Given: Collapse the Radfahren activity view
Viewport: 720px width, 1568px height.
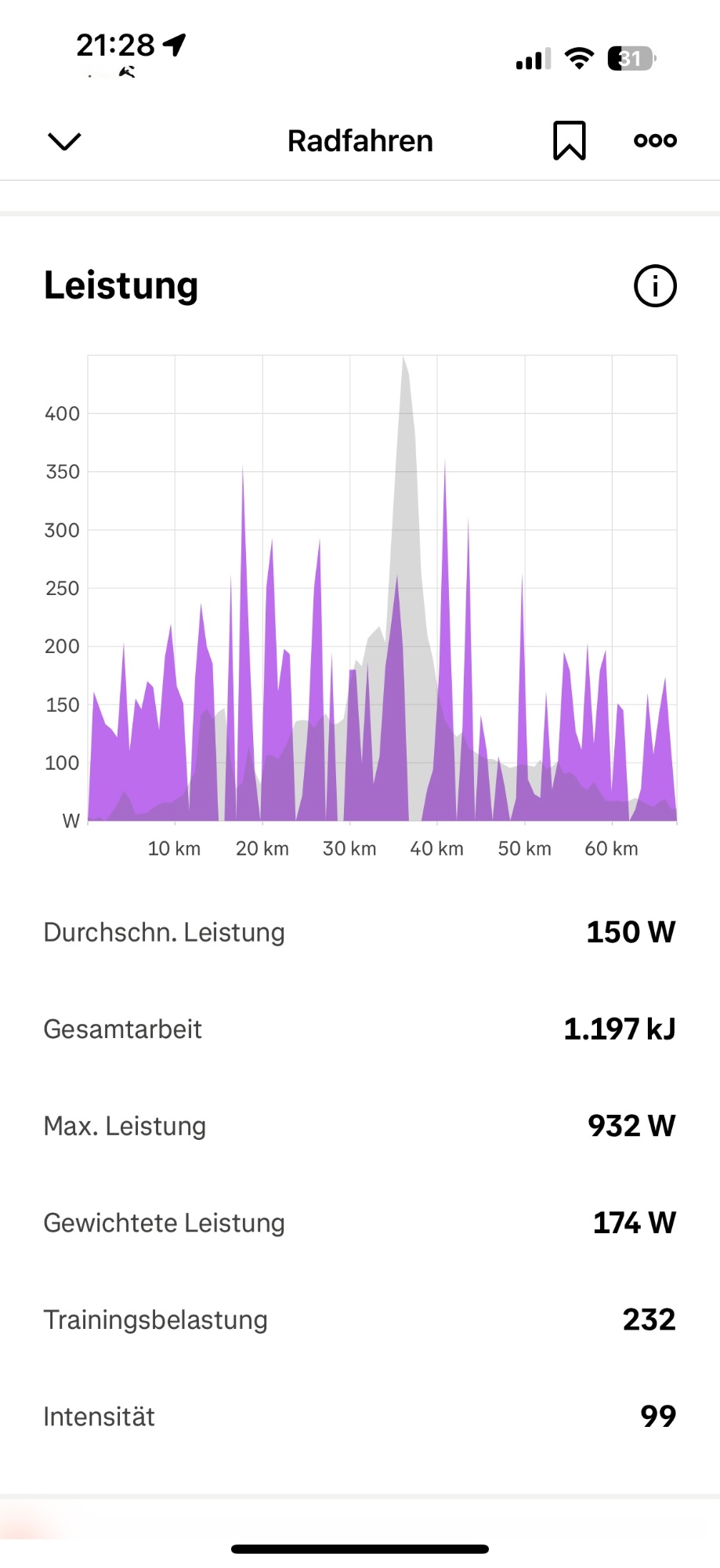Looking at the screenshot, I should coord(64,141).
